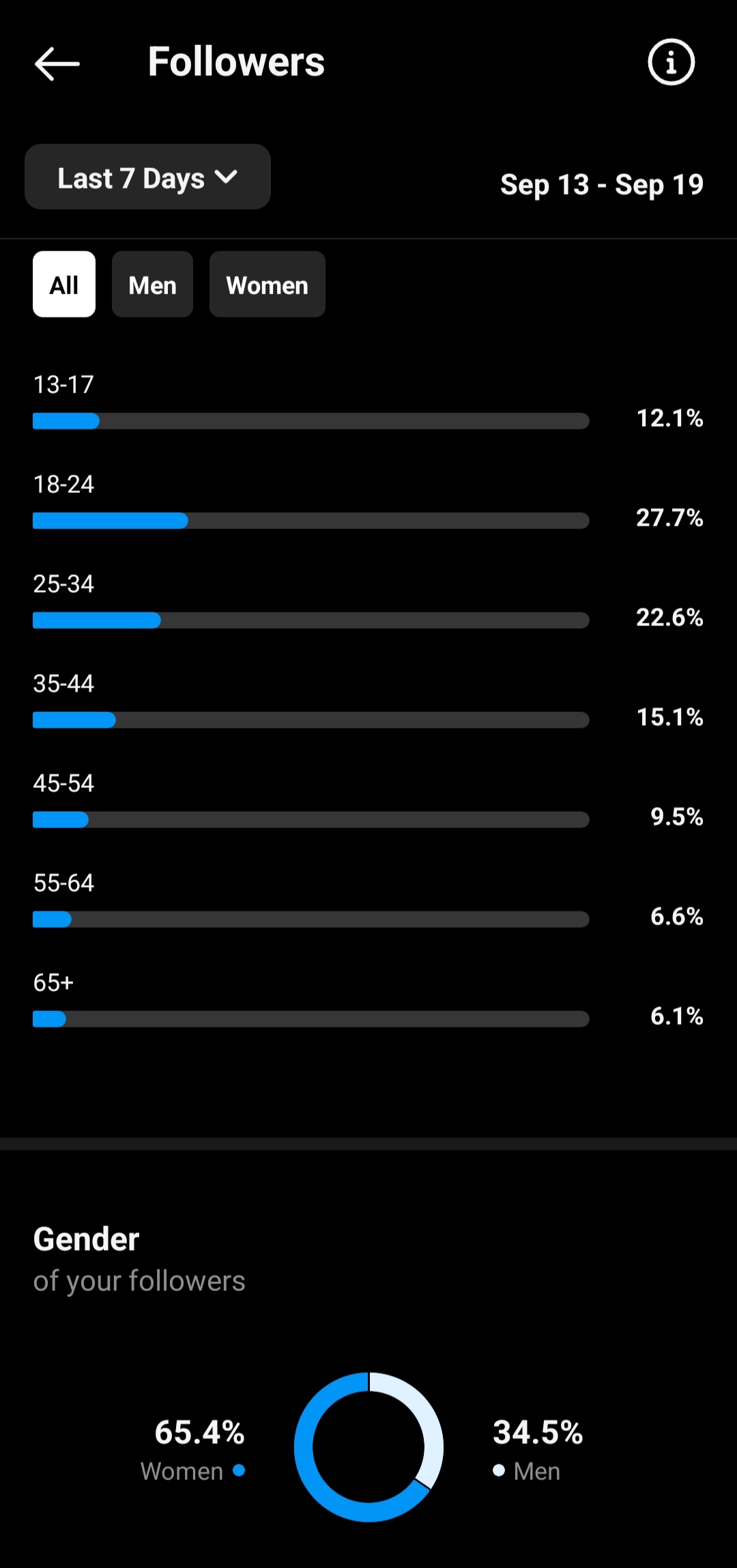Filter age range by Women

(267, 284)
